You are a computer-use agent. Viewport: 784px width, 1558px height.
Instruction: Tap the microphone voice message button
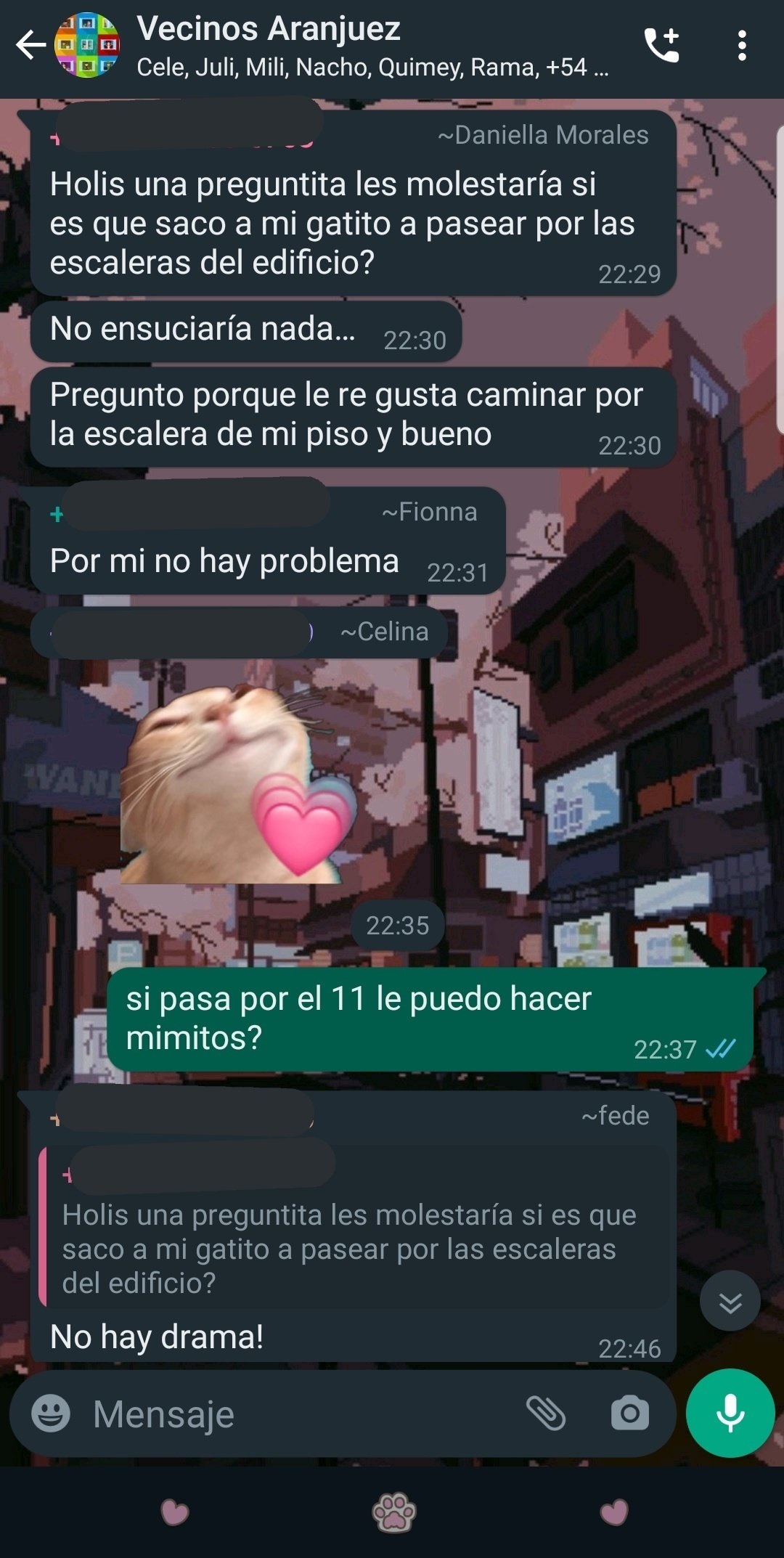pyautogui.click(x=730, y=1414)
